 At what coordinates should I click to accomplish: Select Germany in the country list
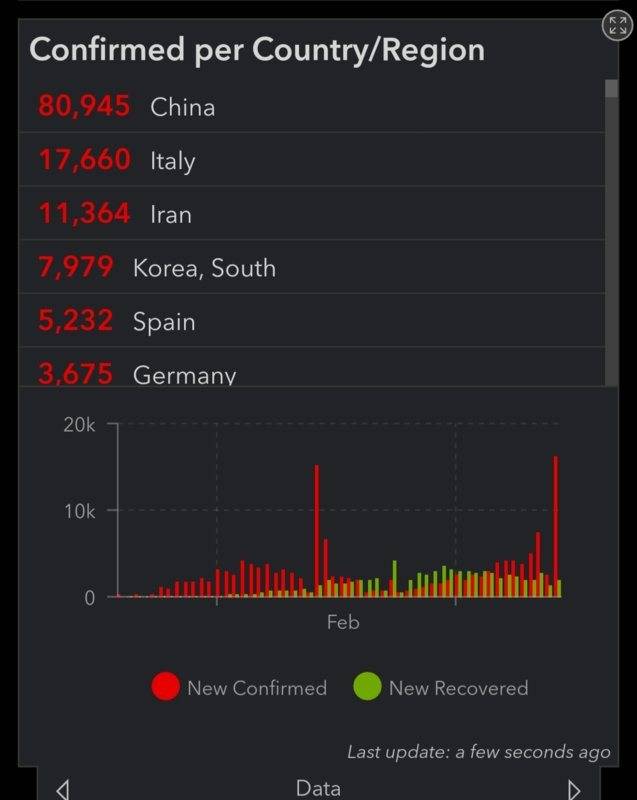point(312,367)
